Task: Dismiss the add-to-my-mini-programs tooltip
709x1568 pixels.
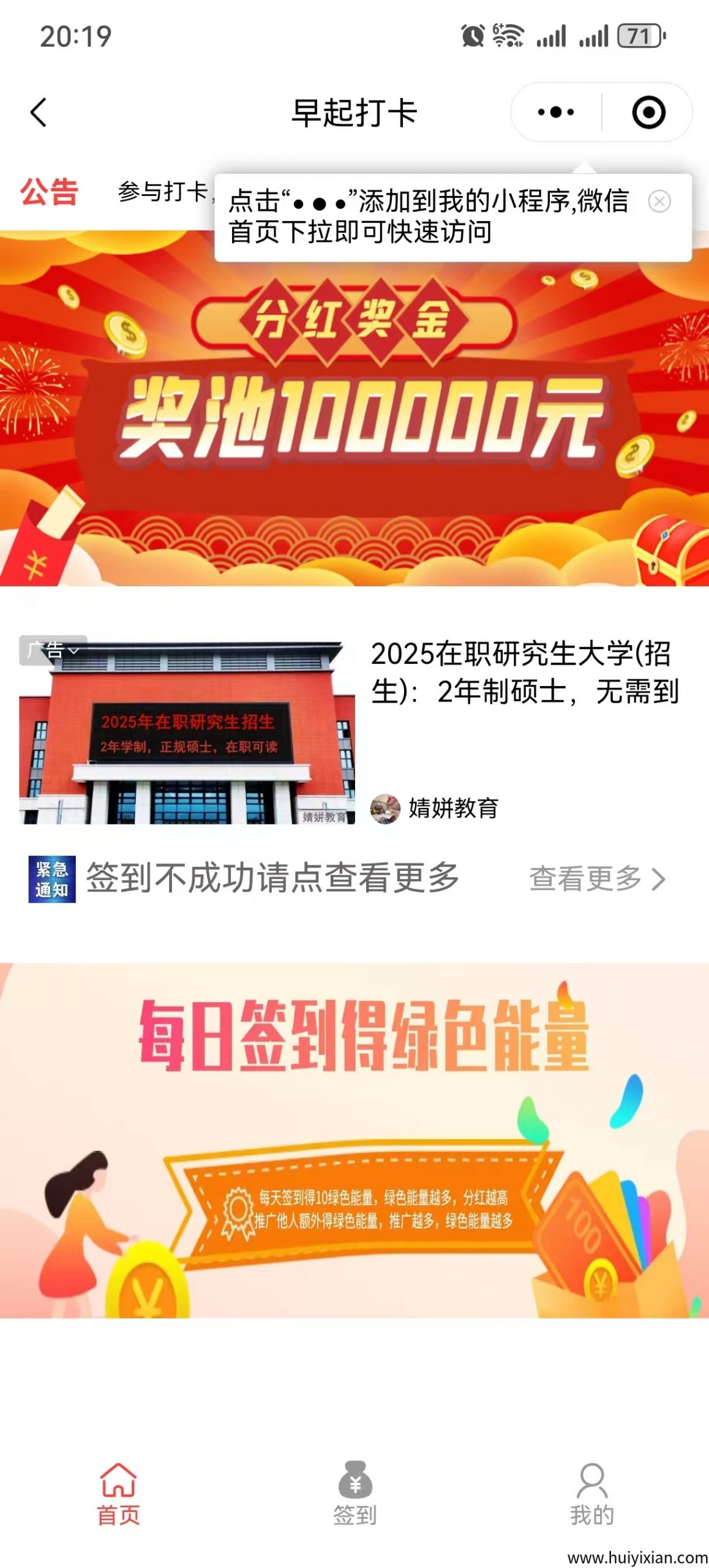Action: point(659,202)
